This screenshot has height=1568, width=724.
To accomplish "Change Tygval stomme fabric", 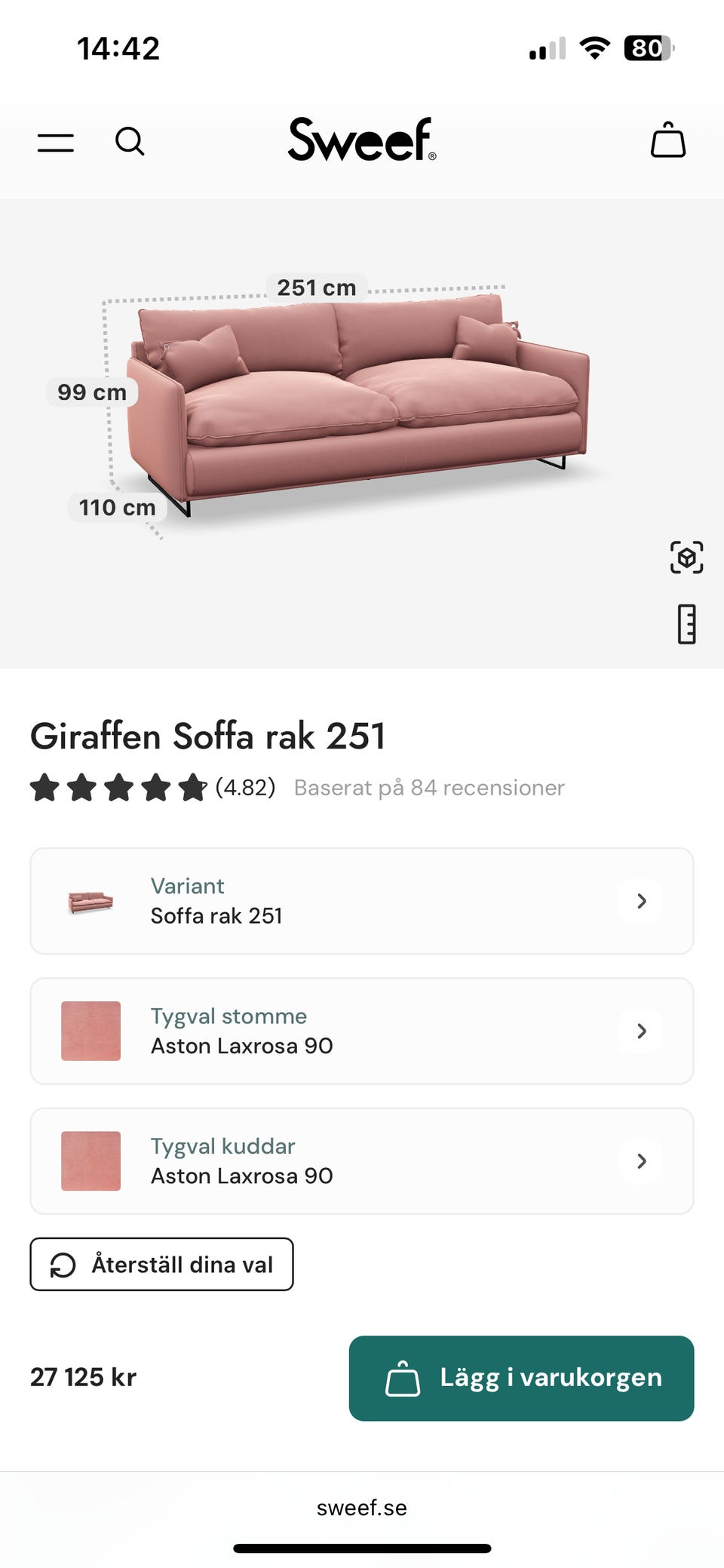I will click(361, 1031).
